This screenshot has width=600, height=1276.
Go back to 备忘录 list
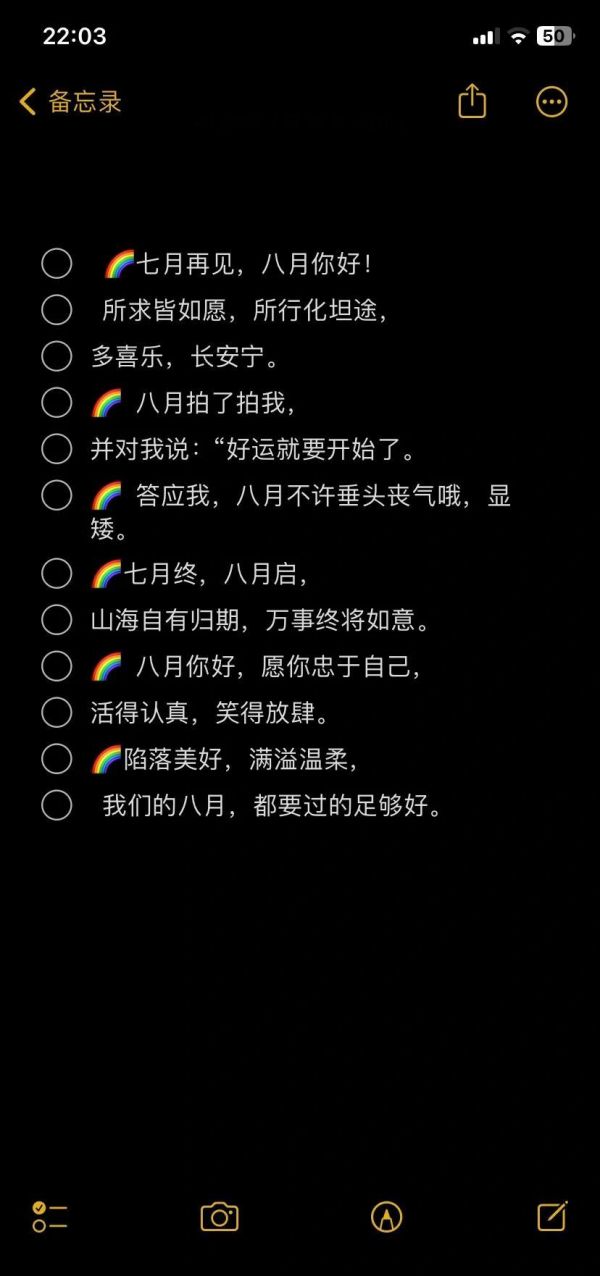coord(70,101)
